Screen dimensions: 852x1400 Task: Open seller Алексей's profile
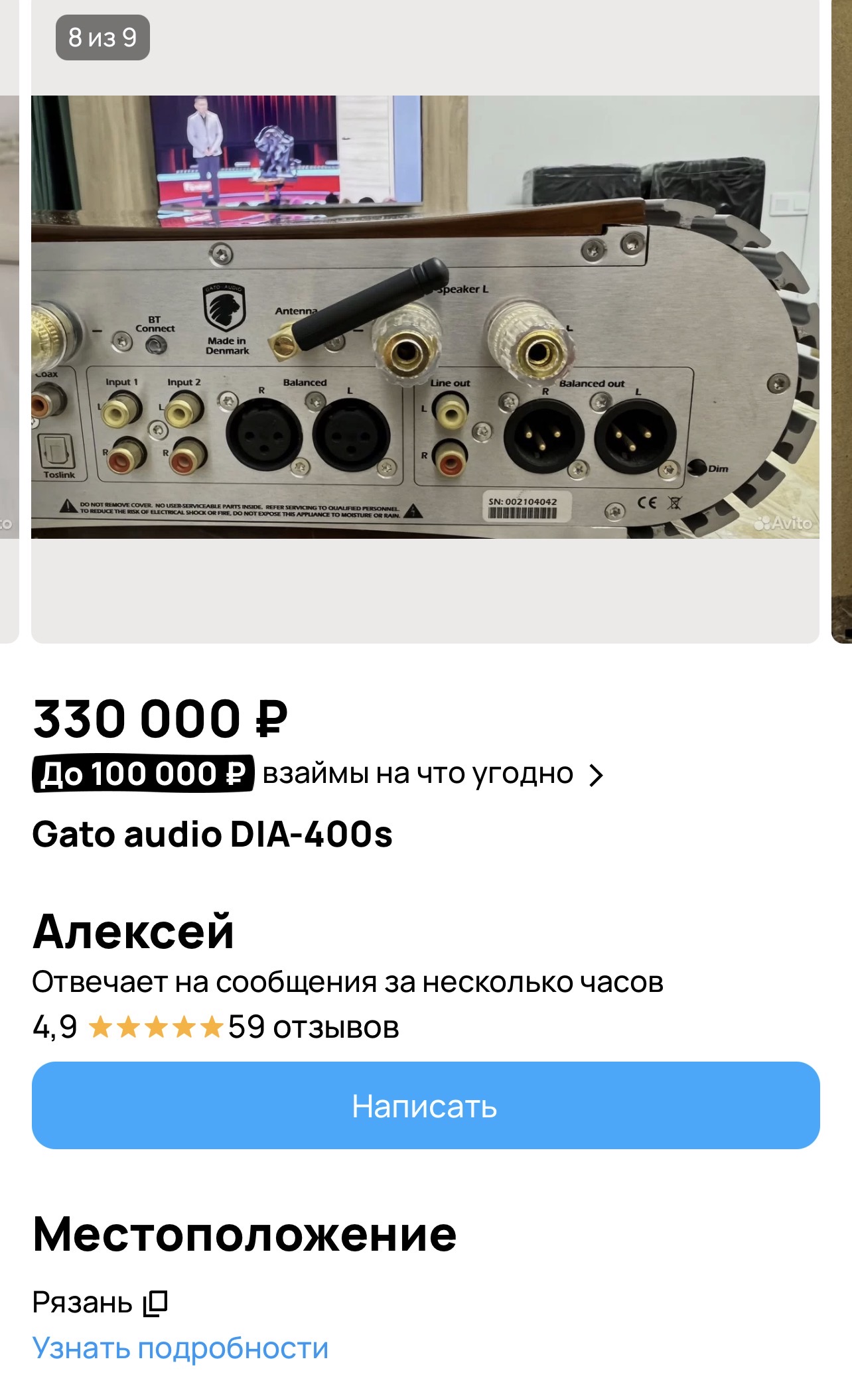(x=133, y=932)
